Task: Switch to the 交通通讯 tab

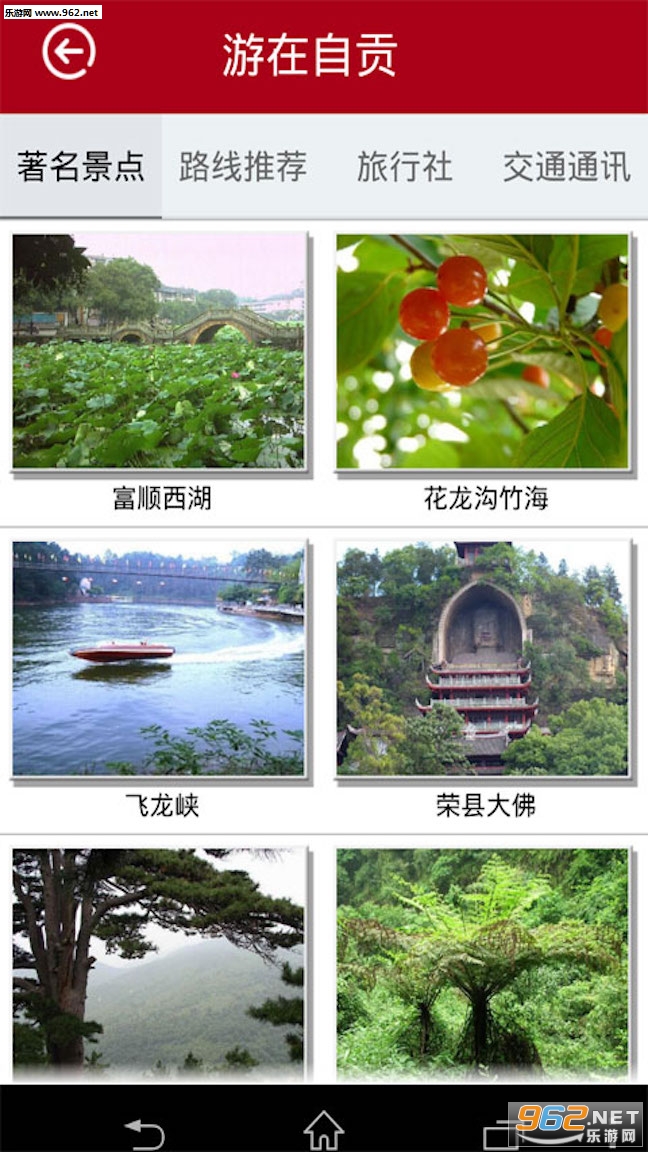Action: point(566,167)
